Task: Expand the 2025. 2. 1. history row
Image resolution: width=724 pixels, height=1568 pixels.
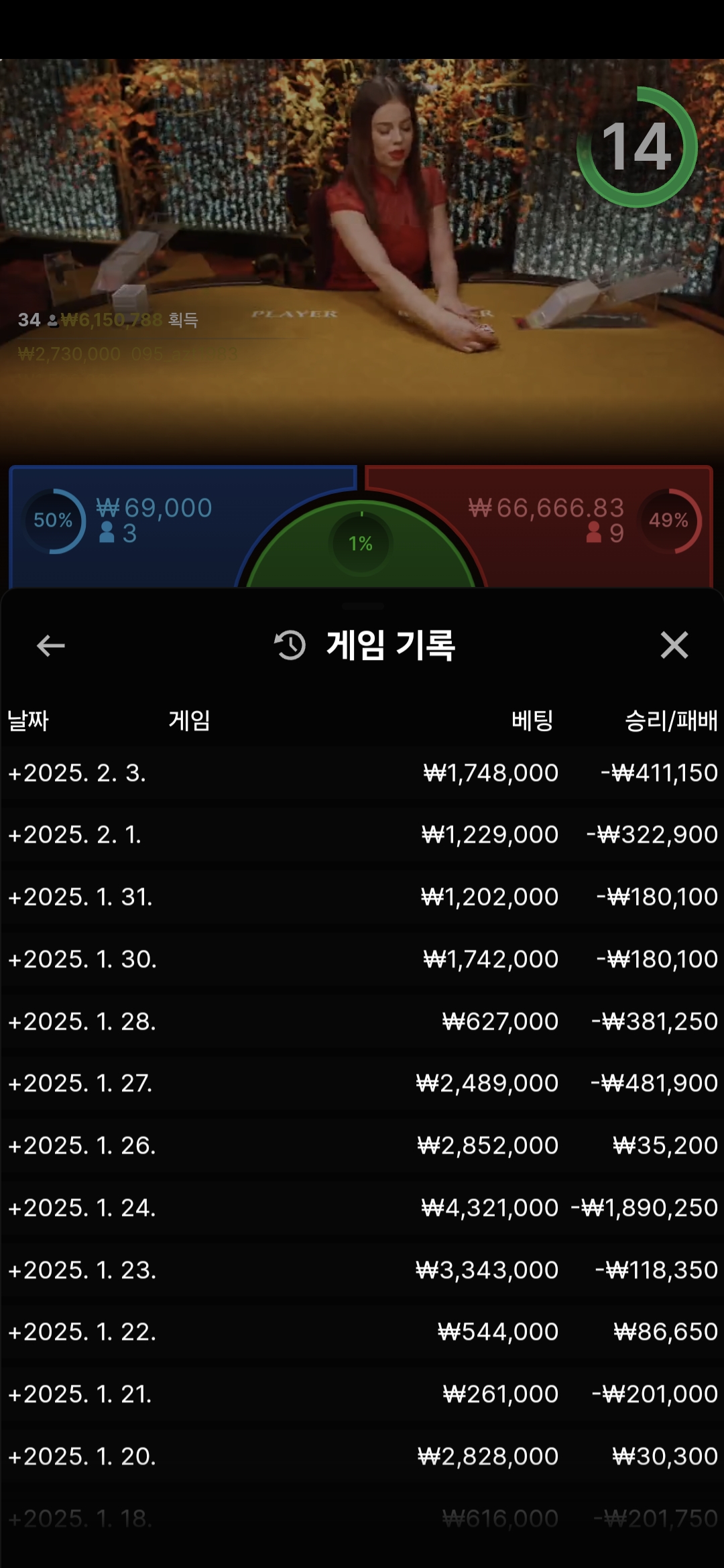Action: [x=362, y=834]
